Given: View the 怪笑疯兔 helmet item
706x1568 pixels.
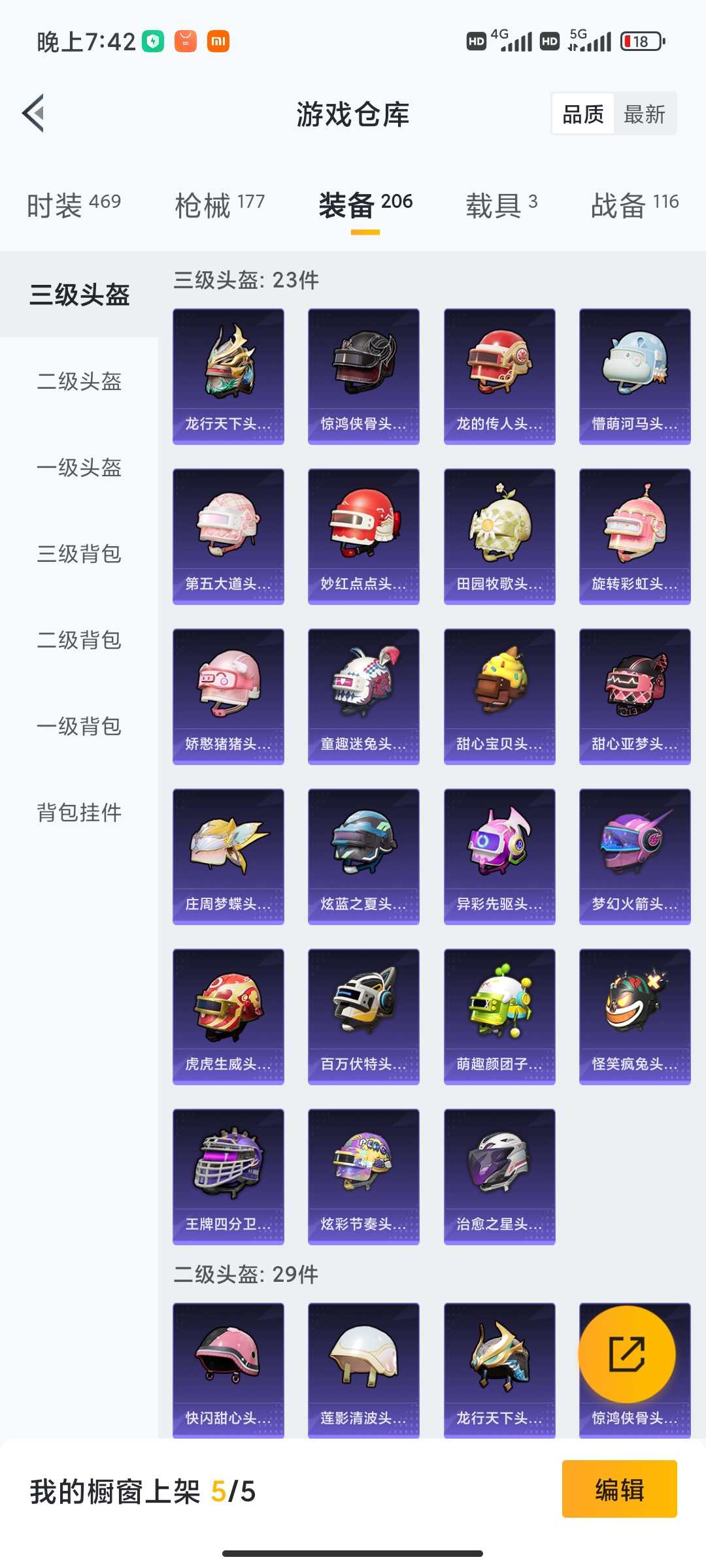Looking at the screenshot, I should (x=635, y=1017).
